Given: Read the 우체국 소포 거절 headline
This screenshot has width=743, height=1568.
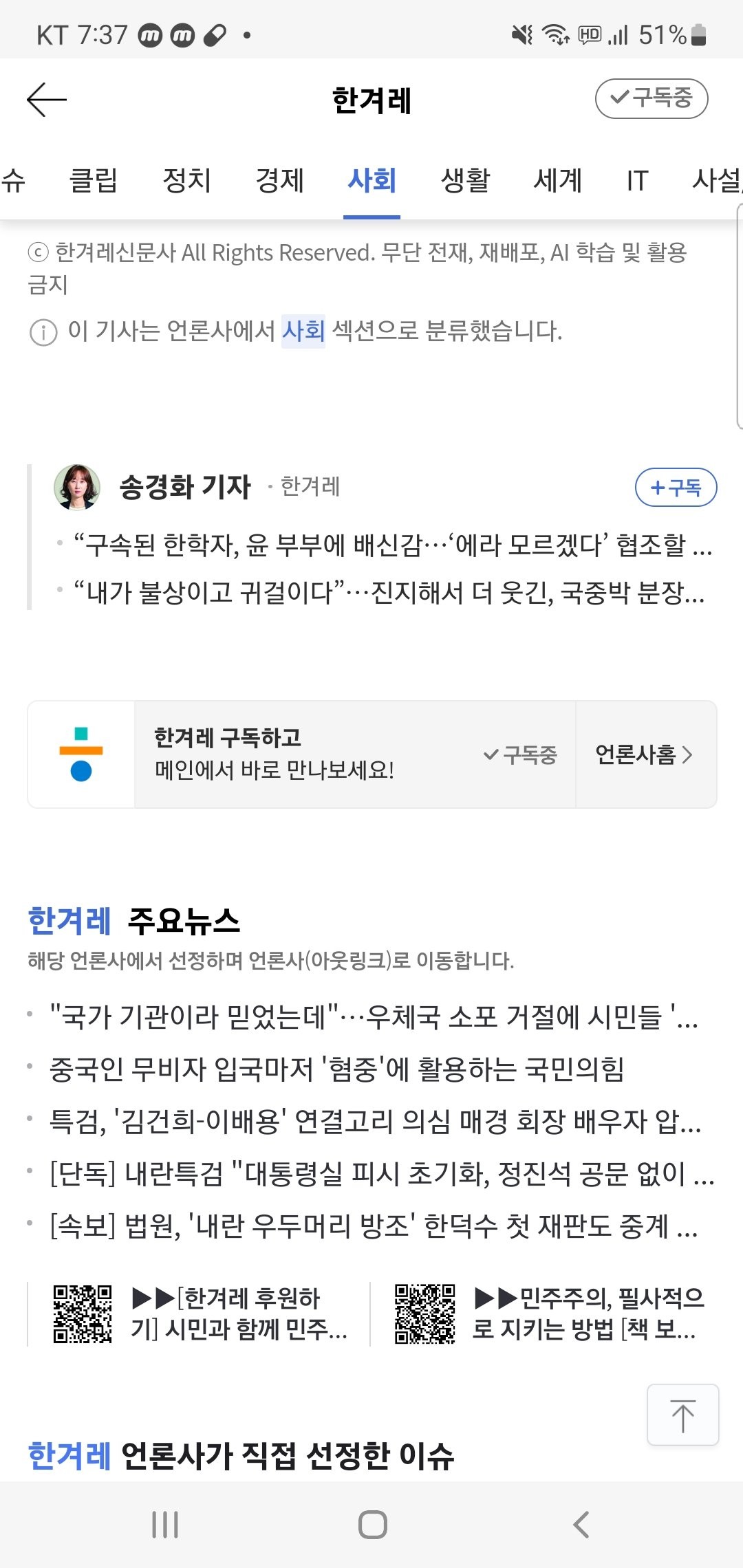Looking at the screenshot, I should click(374, 1017).
